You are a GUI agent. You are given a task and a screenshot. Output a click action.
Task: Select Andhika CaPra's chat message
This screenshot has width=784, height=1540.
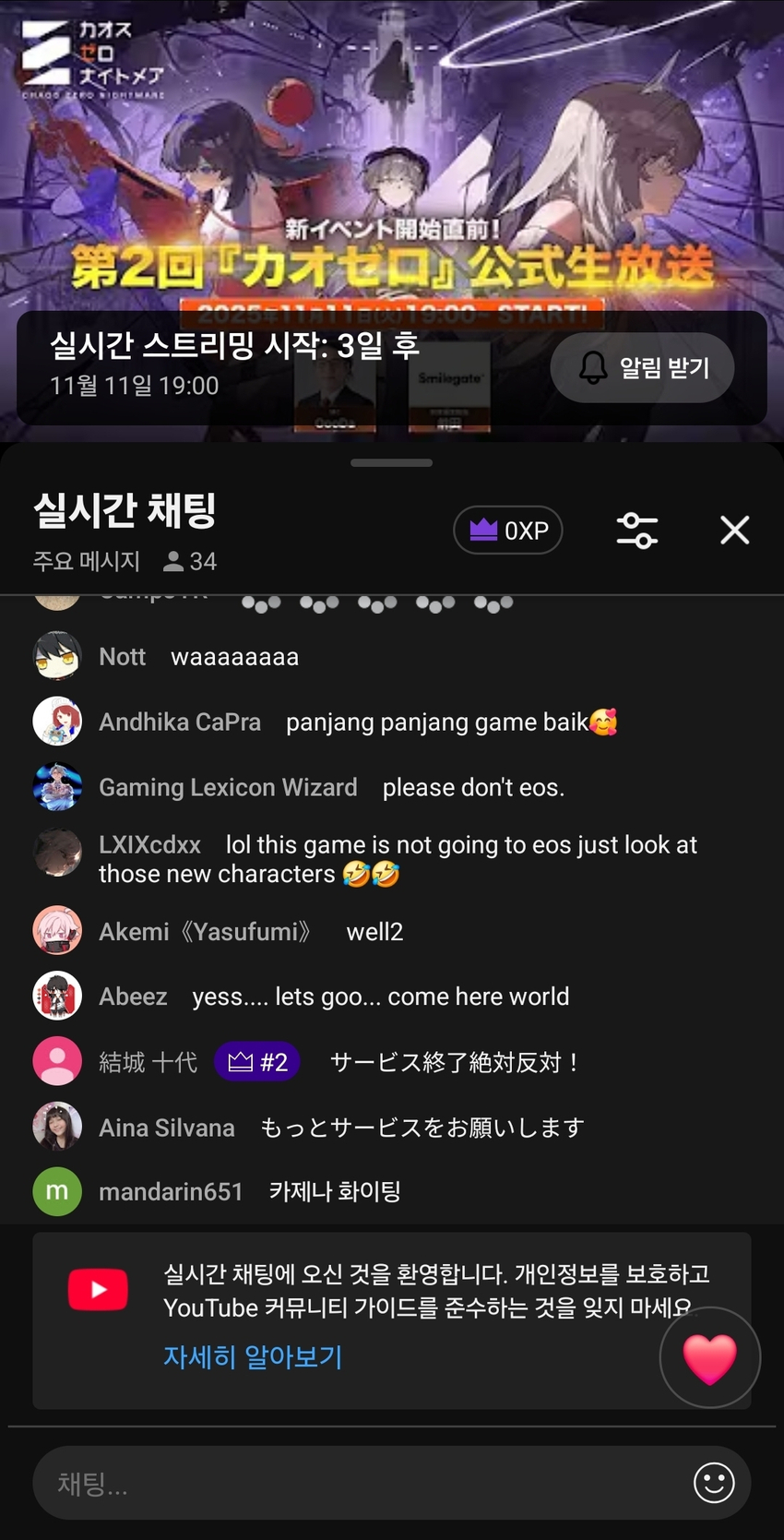(450, 722)
